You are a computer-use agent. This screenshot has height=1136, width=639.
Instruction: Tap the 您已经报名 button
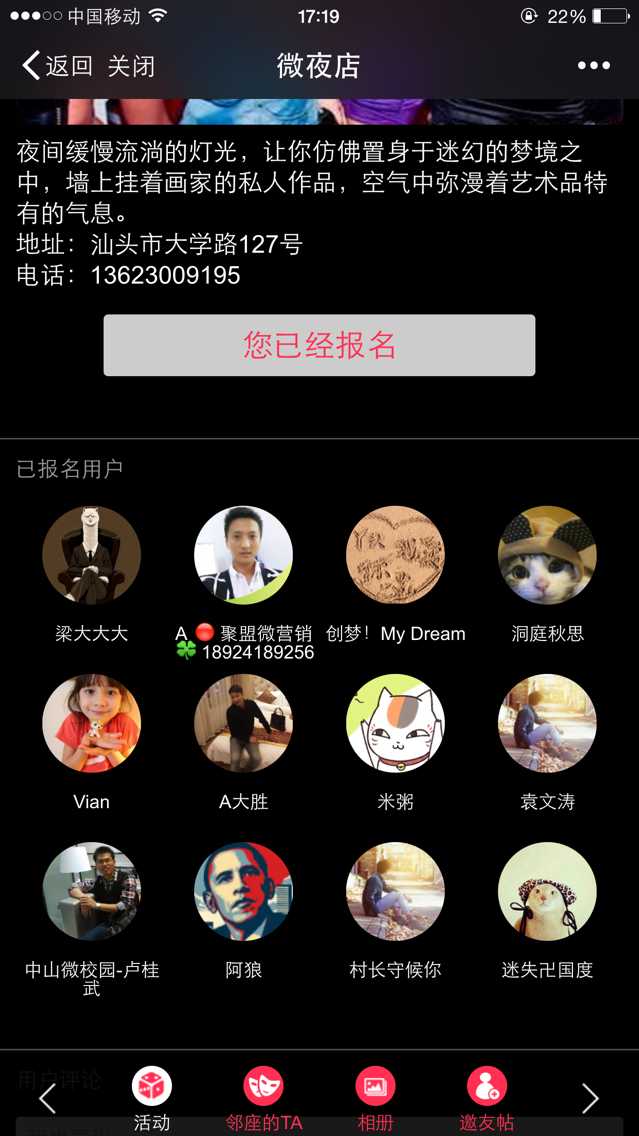[x=320, y=345]
